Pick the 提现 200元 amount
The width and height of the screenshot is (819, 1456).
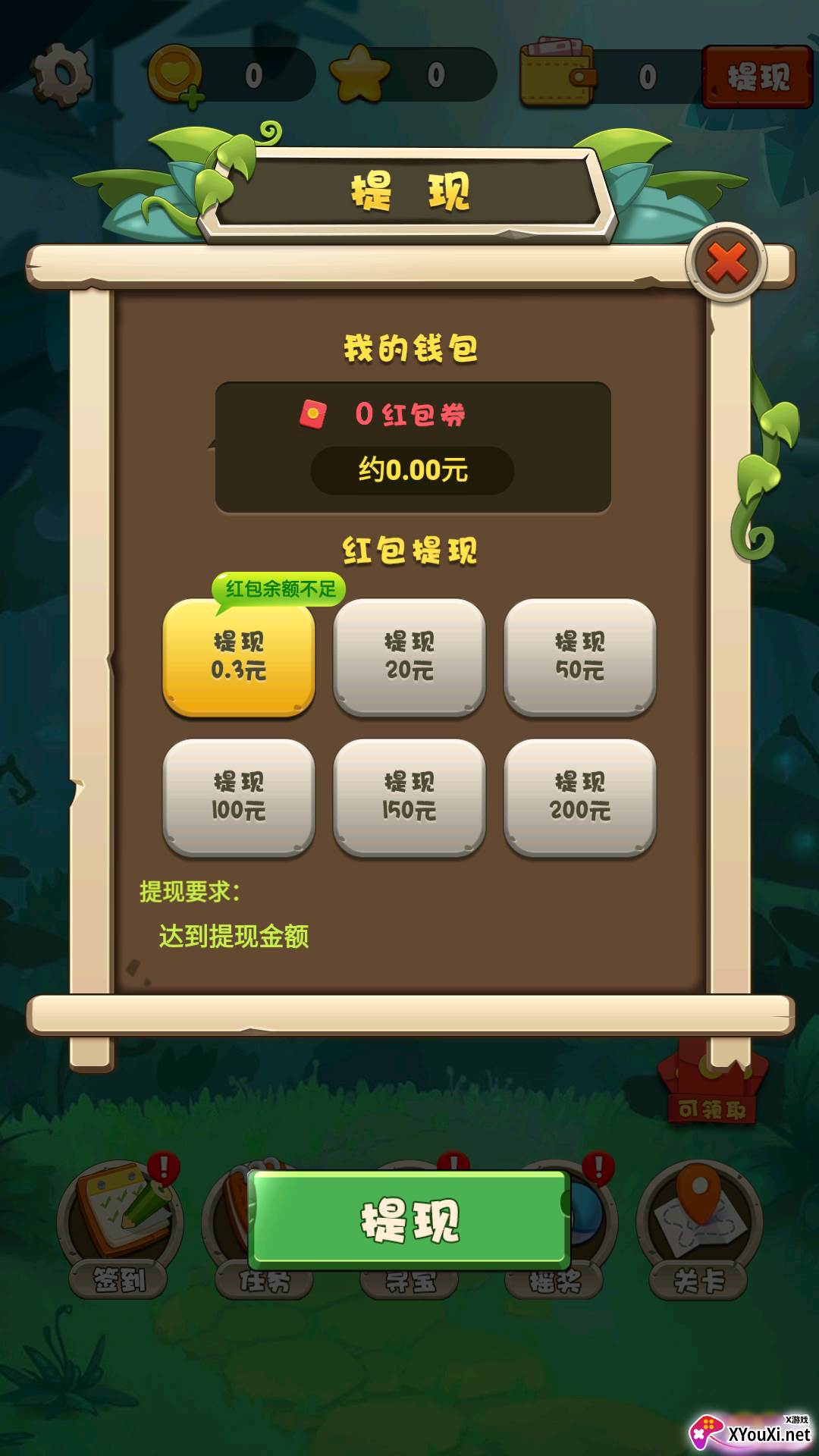pos(580,796)
